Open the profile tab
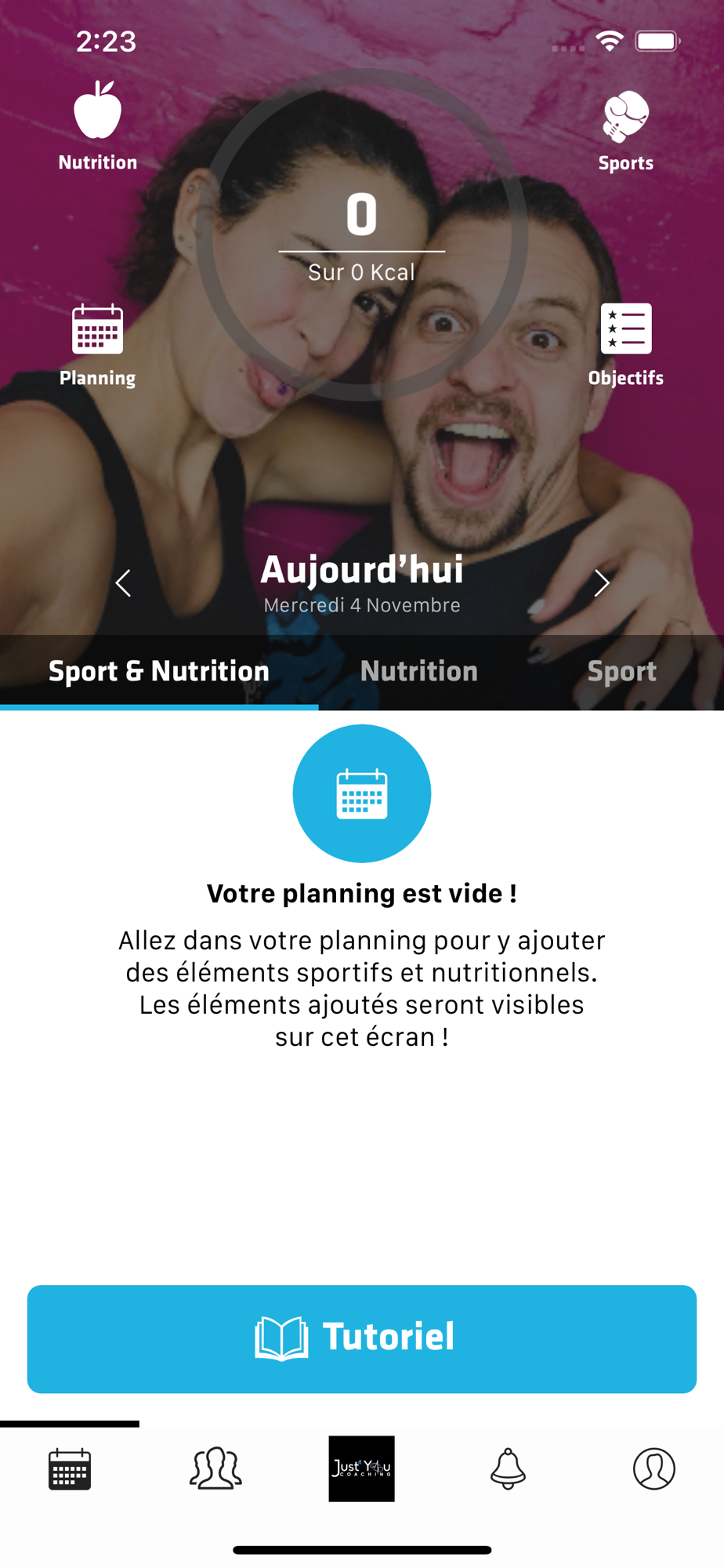Viewport: 724px width, 1568px height. click(x=653, y=1468)
